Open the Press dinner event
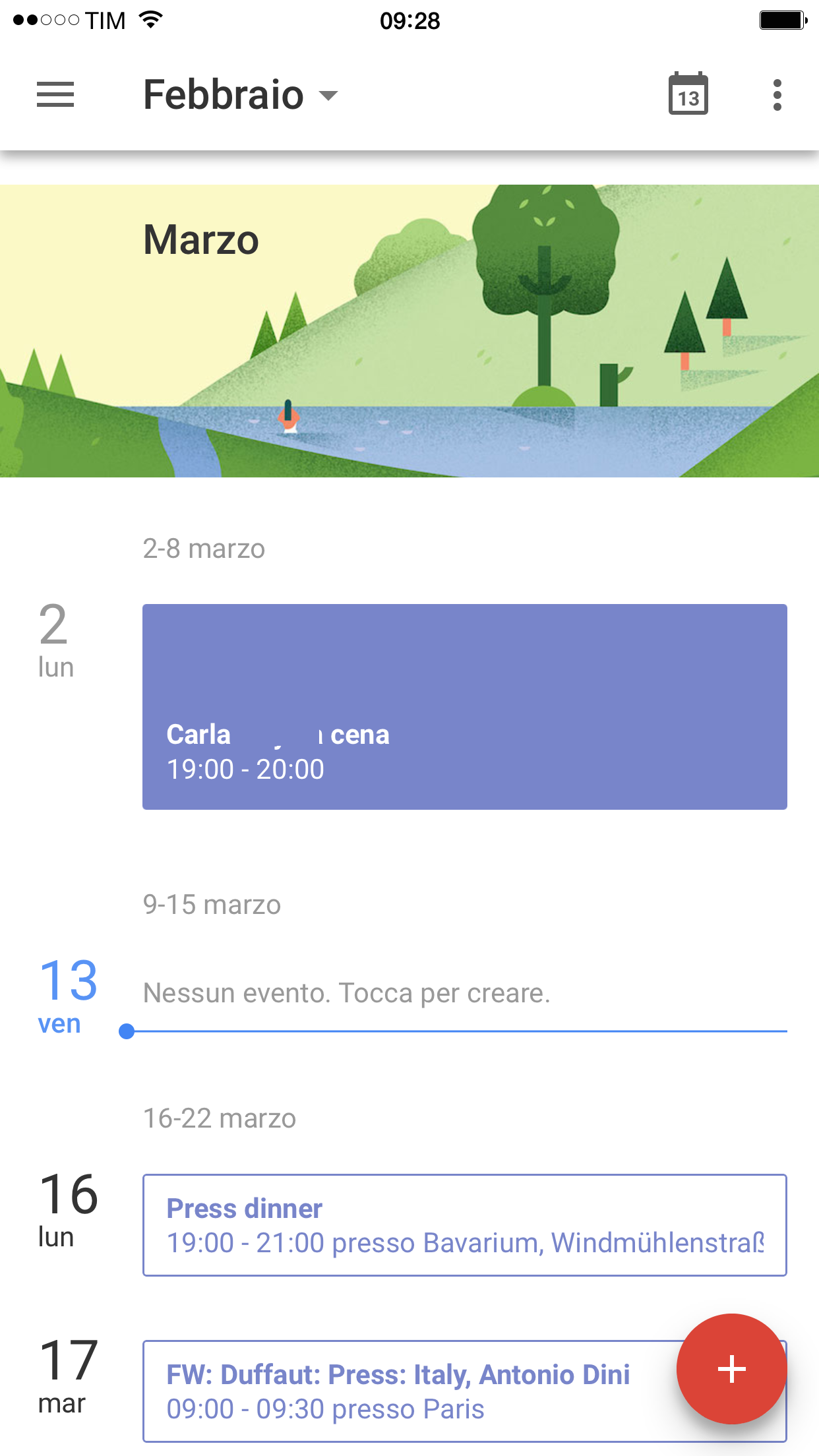This screenshot has width=819, height=1456. pos(464,1225)
